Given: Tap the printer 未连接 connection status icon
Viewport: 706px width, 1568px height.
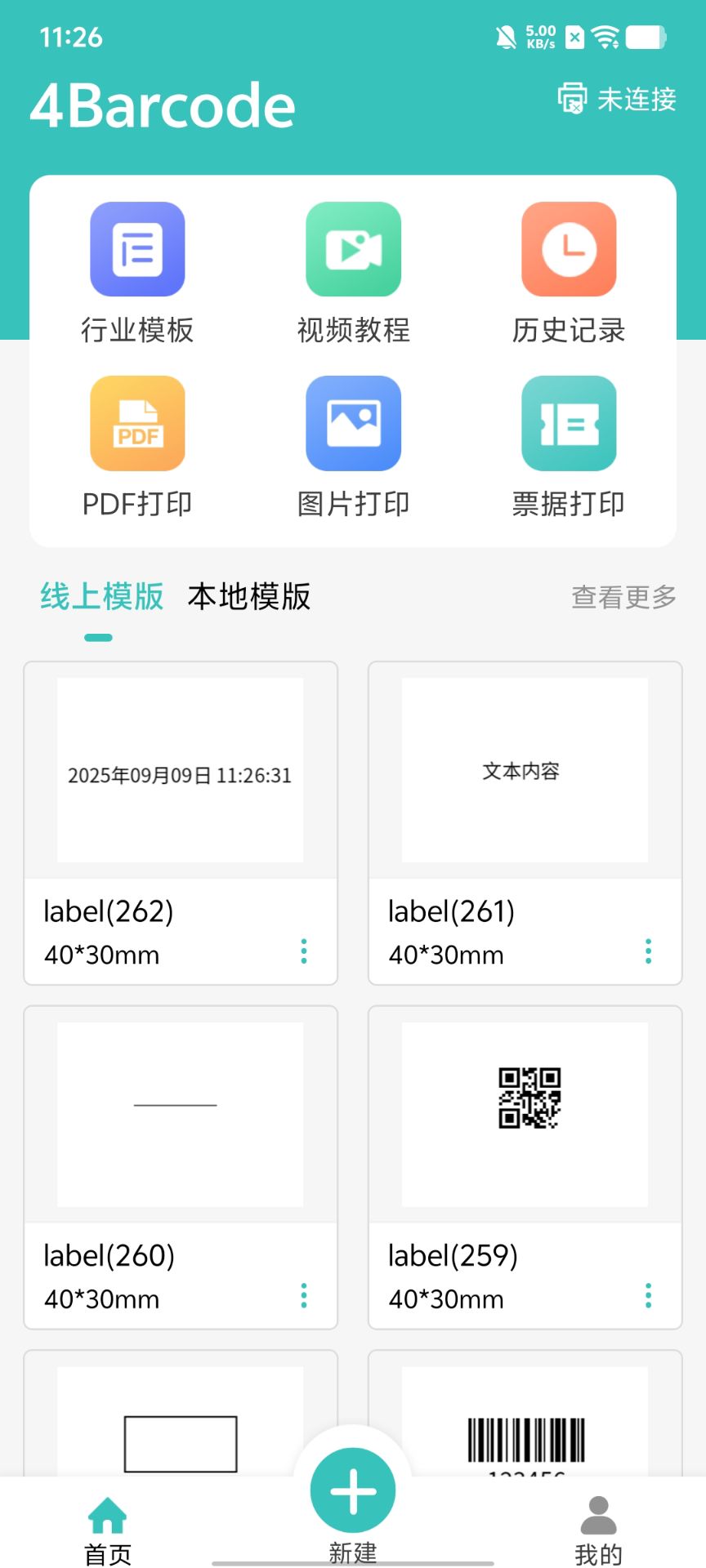Looking at the screenshot, I should [574, 97].
